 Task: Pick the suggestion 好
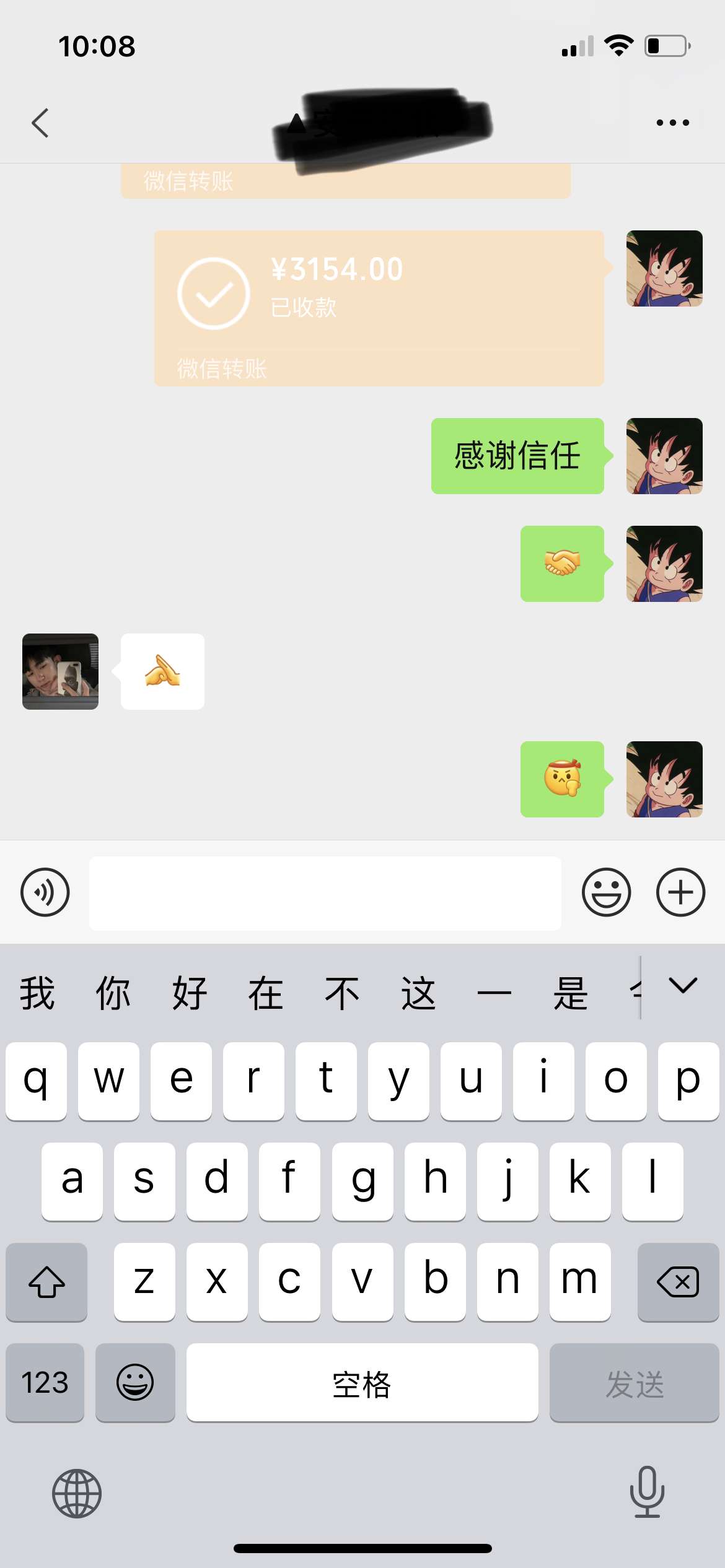pos(190,993)
